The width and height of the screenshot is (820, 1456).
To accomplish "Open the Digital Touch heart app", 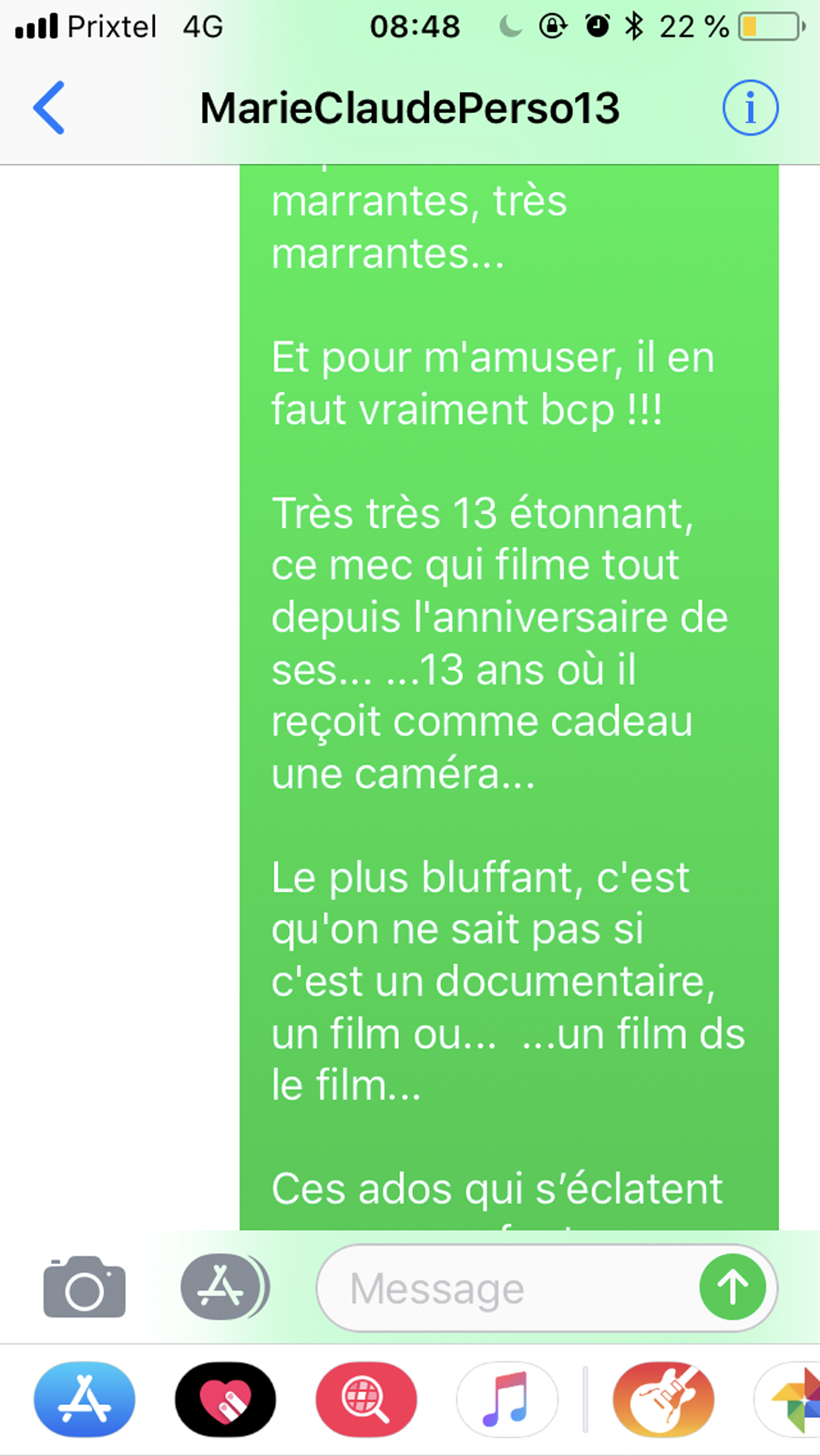I will [225, 1399].
